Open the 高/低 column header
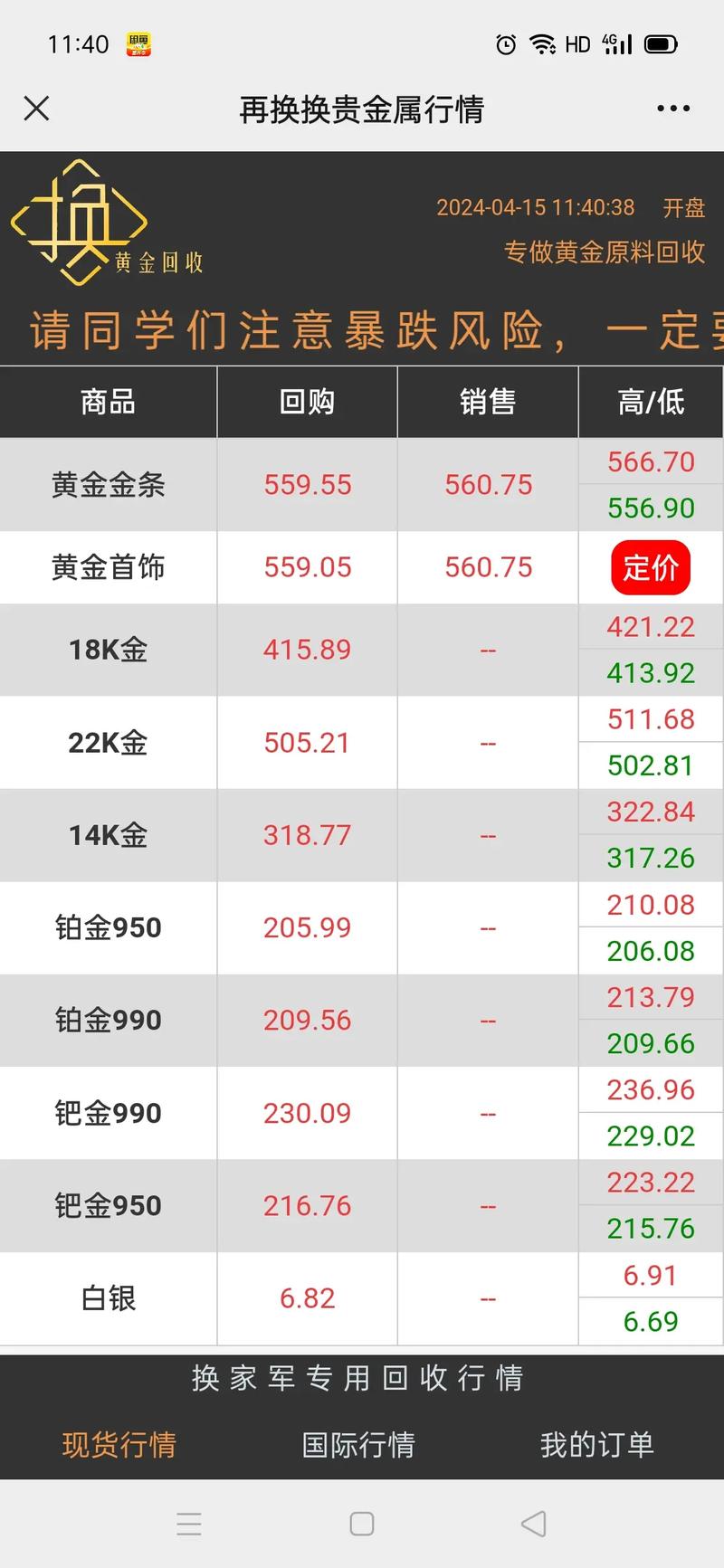This screenshot has width=724, height=1568. click(x=652, y=403)
